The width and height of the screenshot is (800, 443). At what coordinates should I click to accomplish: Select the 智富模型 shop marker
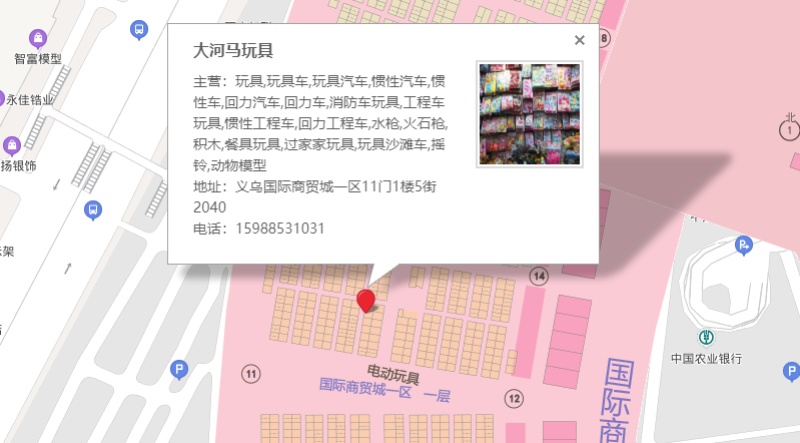tap(38, 38)
